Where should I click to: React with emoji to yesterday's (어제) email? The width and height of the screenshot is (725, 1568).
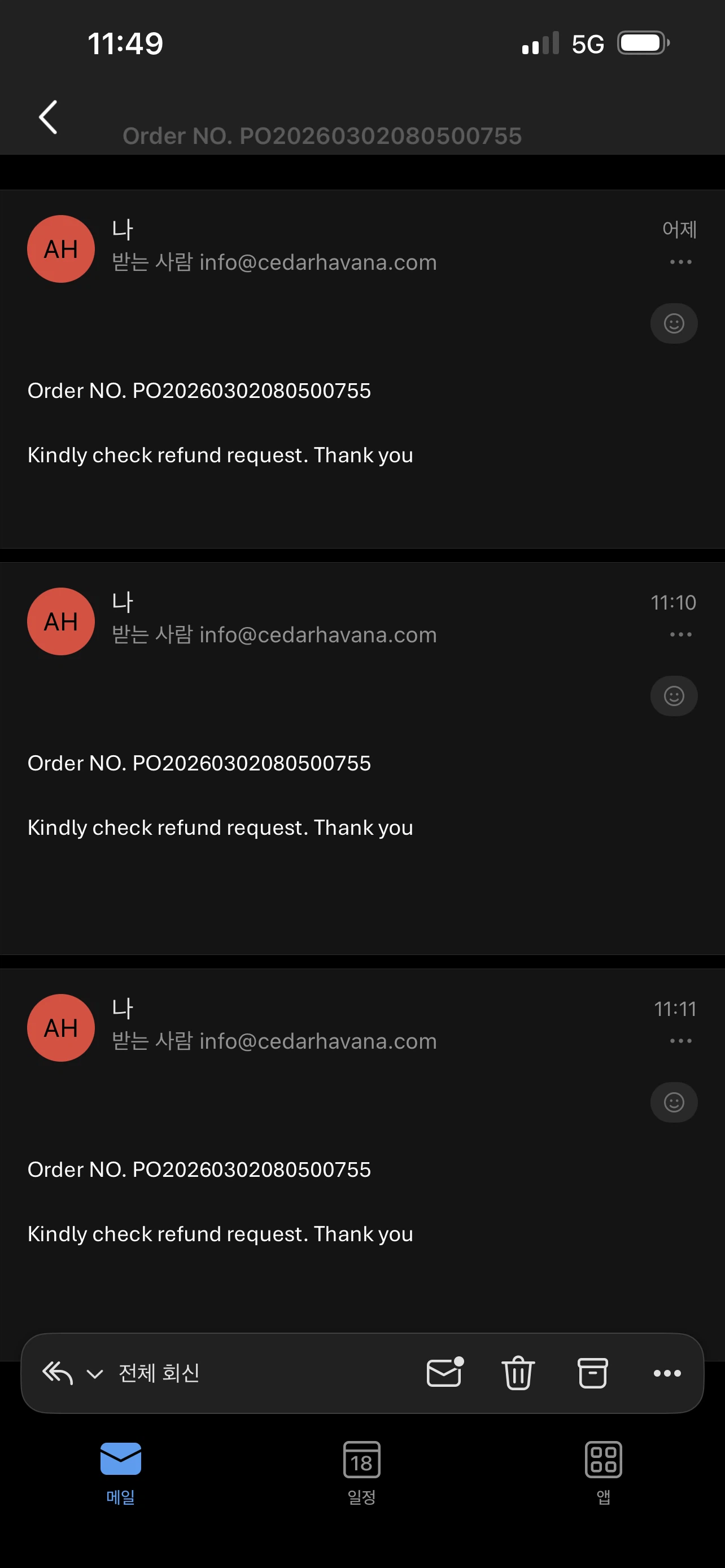pyautogui.click(x=673, y=323)
